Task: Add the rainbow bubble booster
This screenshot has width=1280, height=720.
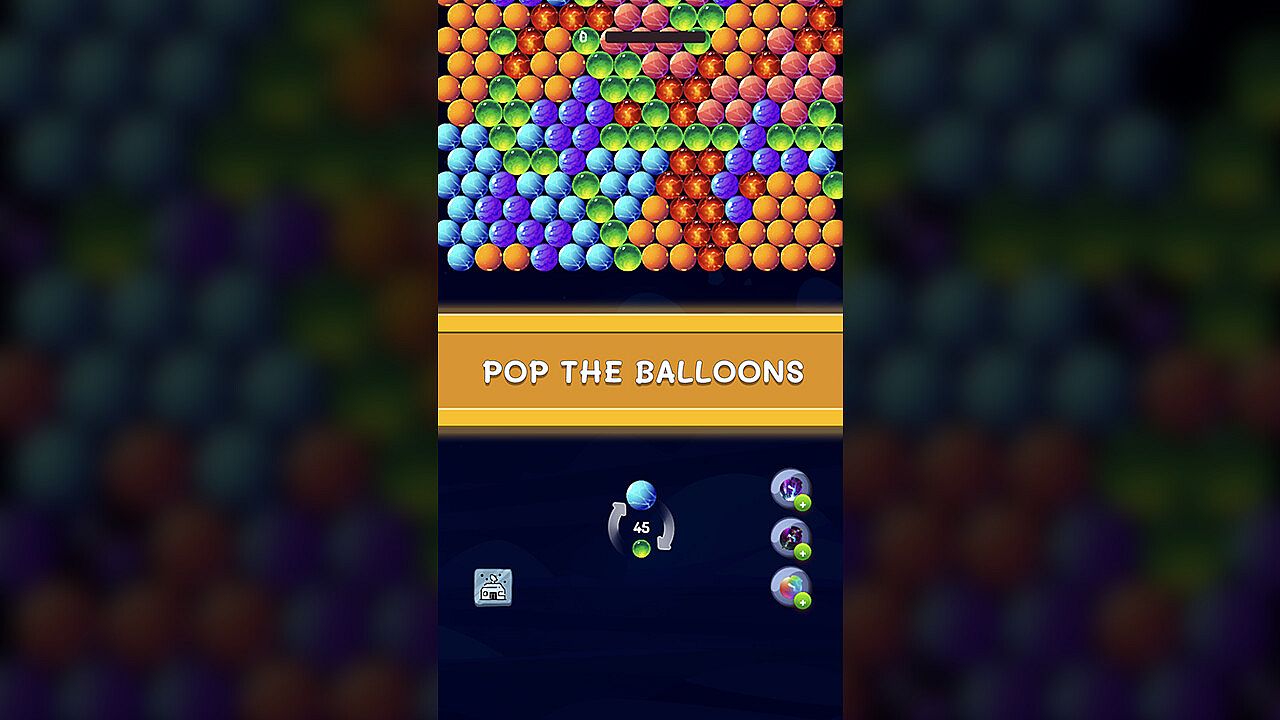Action: click(x=791, y=587)
